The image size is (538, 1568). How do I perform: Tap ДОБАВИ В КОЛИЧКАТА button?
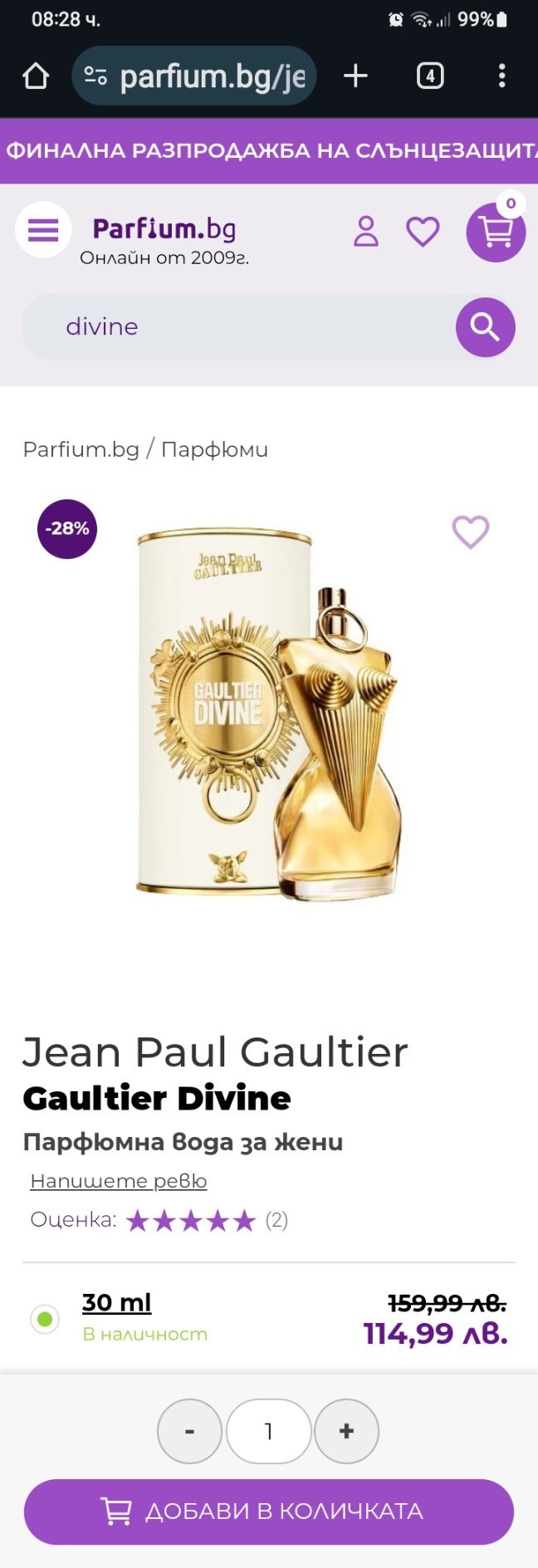(269, 1511)
